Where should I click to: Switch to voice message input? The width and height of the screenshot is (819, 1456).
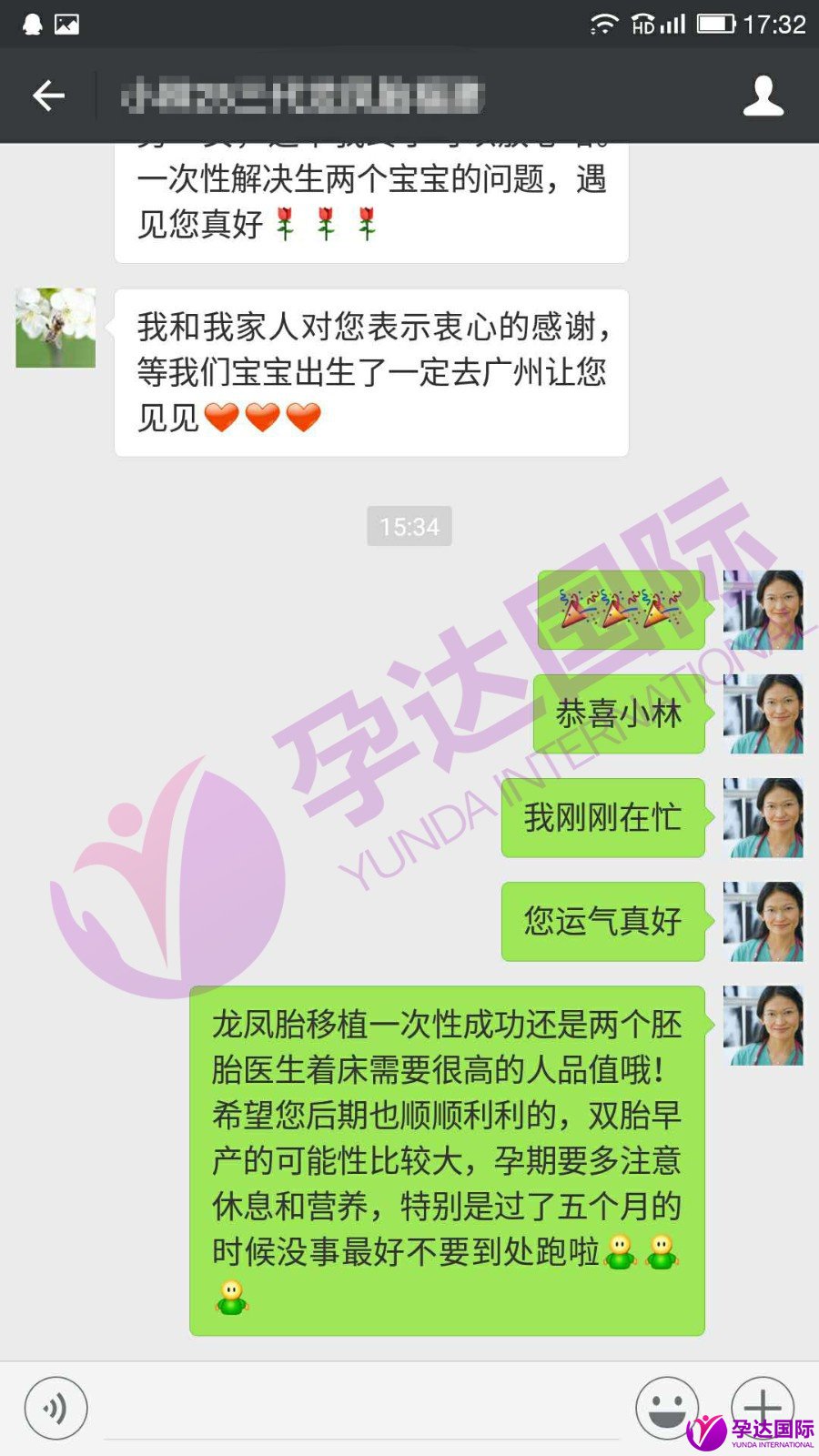tap(56, 1409)
